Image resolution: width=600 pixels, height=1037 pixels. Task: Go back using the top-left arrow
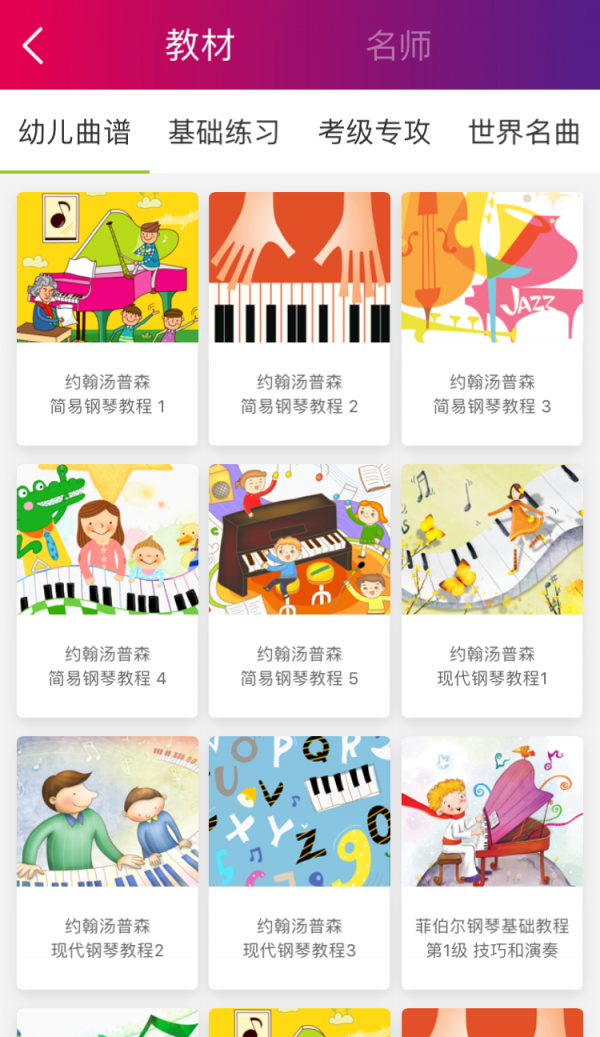[x=33, y=45]
